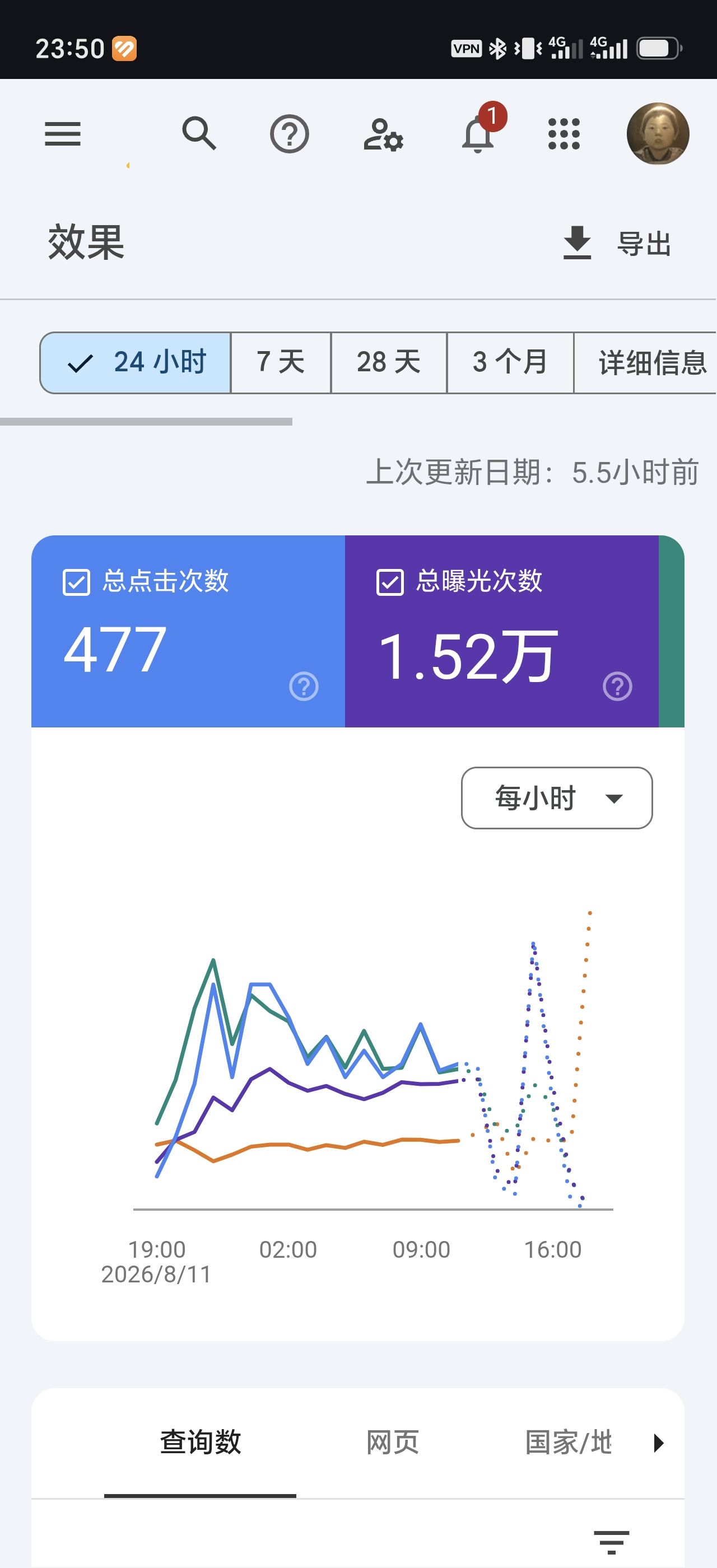The width and height of the screenshot is (717, 1568).
Task: Switch to the 国家/地 tab
Action: click(569, 1443)
